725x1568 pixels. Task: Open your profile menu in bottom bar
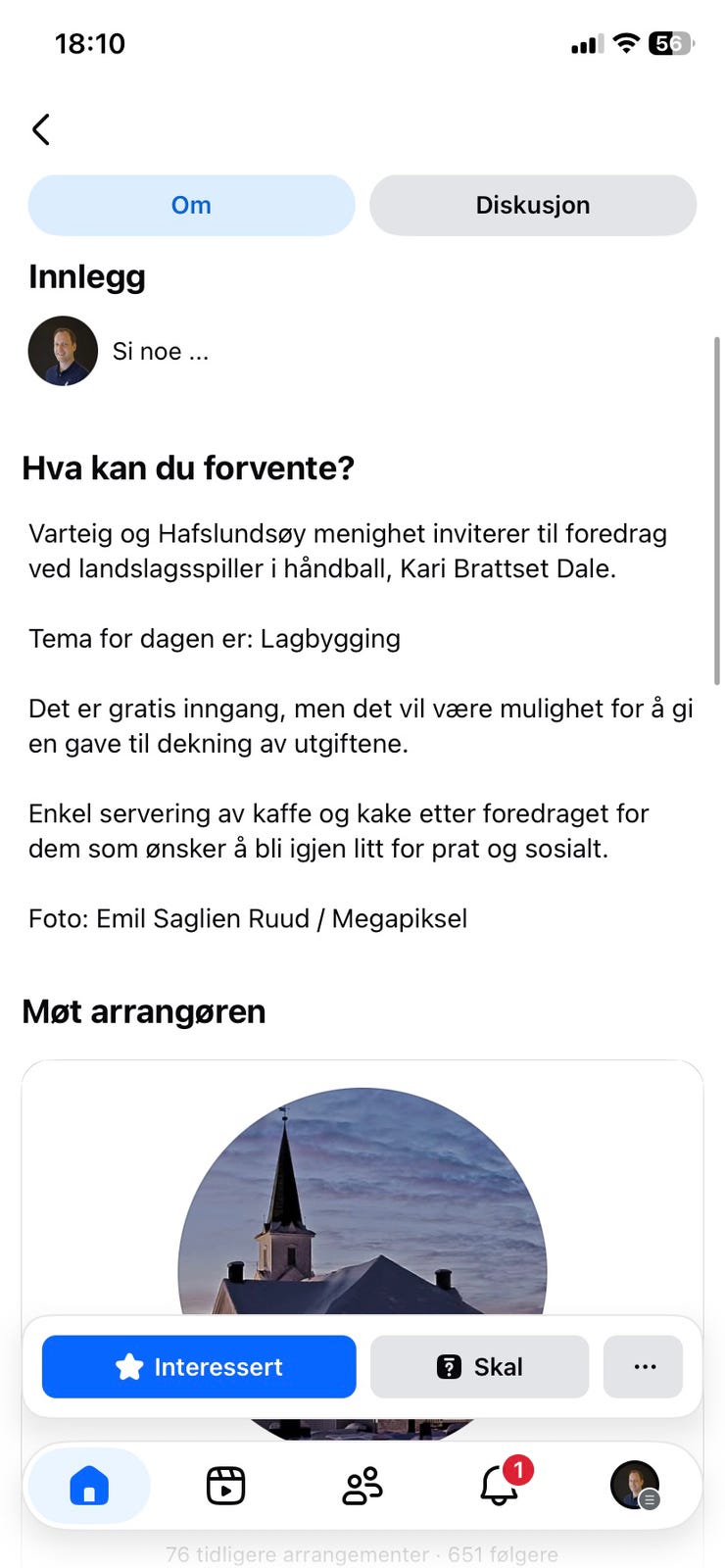635,1485
